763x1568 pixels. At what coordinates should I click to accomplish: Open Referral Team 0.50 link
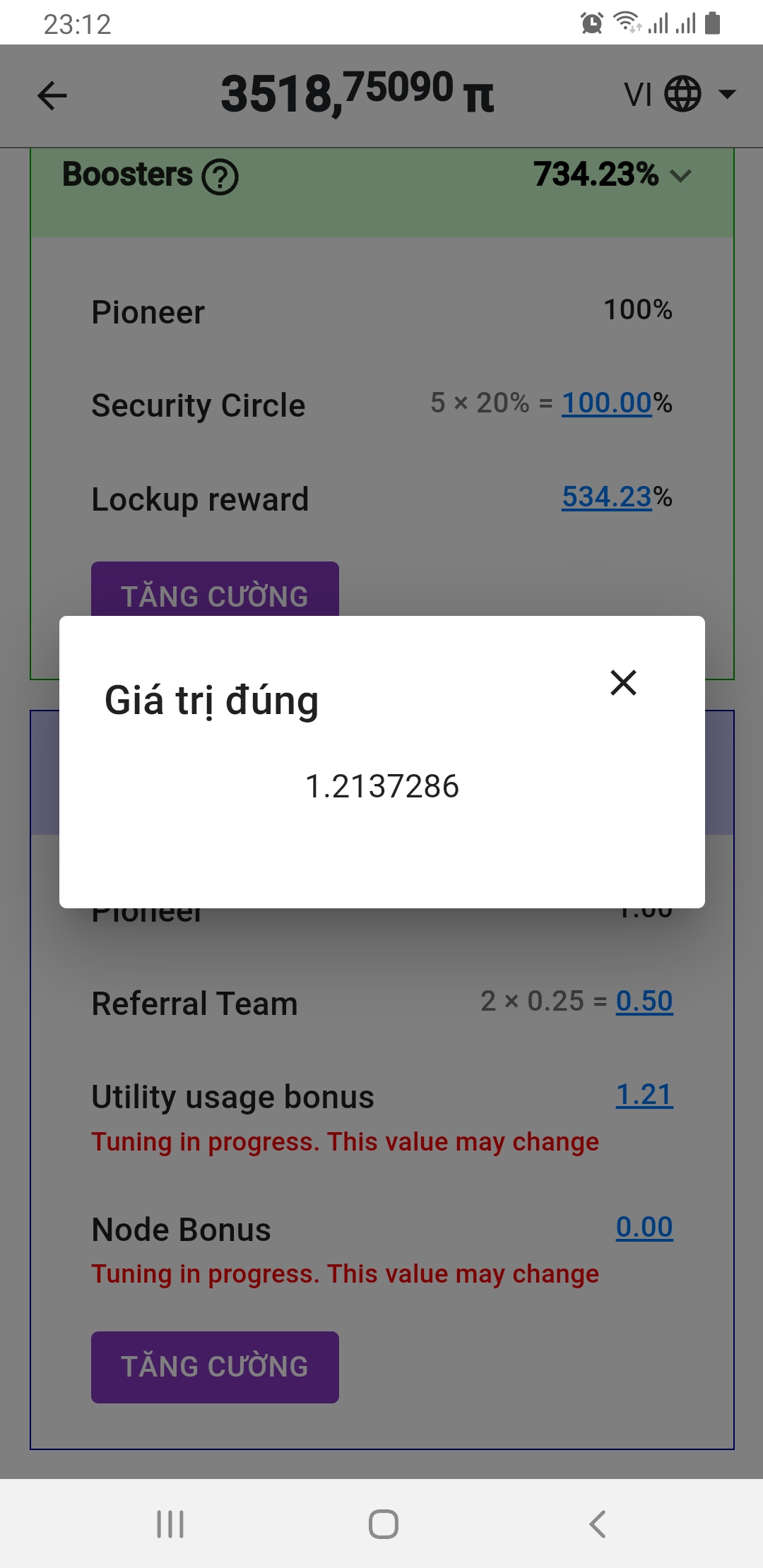tap(644, 1001)
